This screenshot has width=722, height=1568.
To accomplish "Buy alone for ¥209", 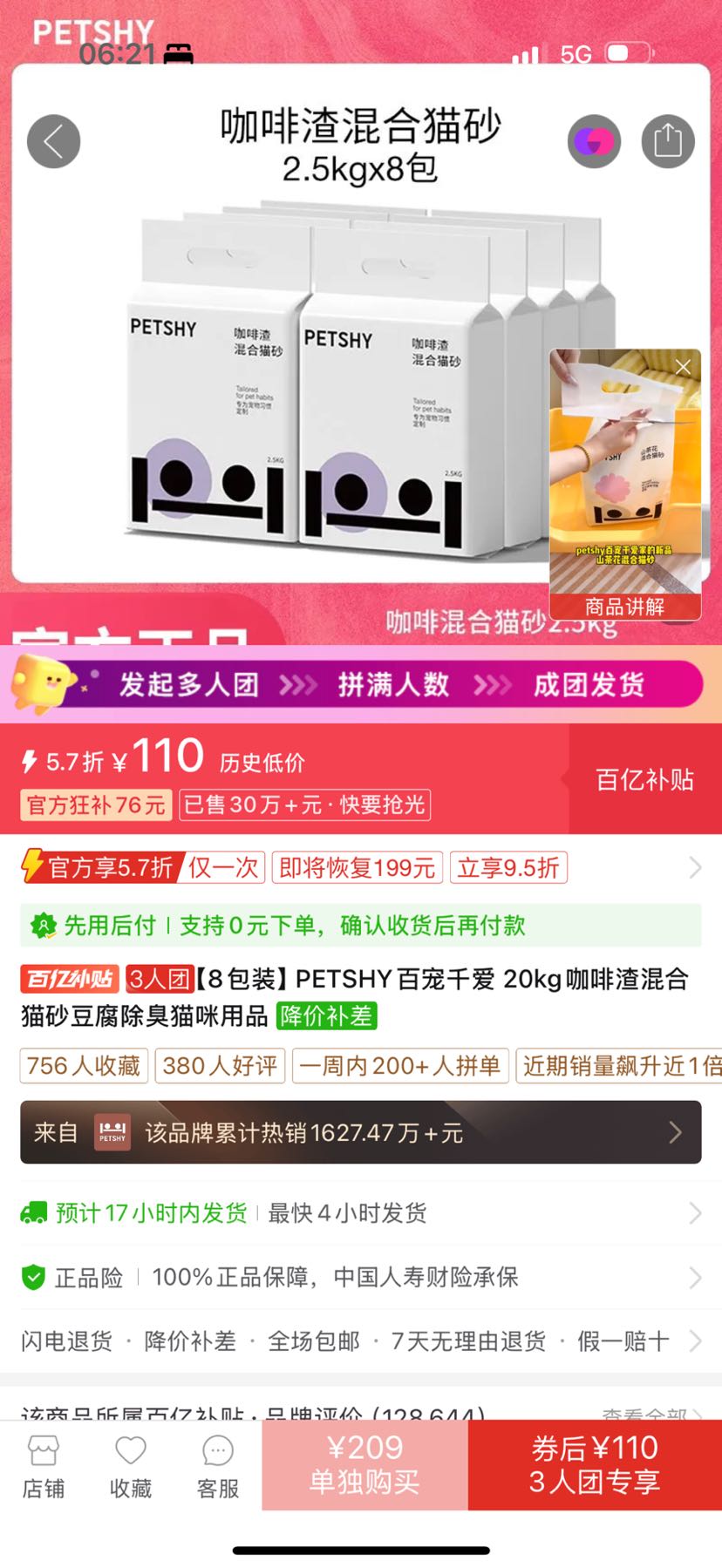I will pos(364,1464).
